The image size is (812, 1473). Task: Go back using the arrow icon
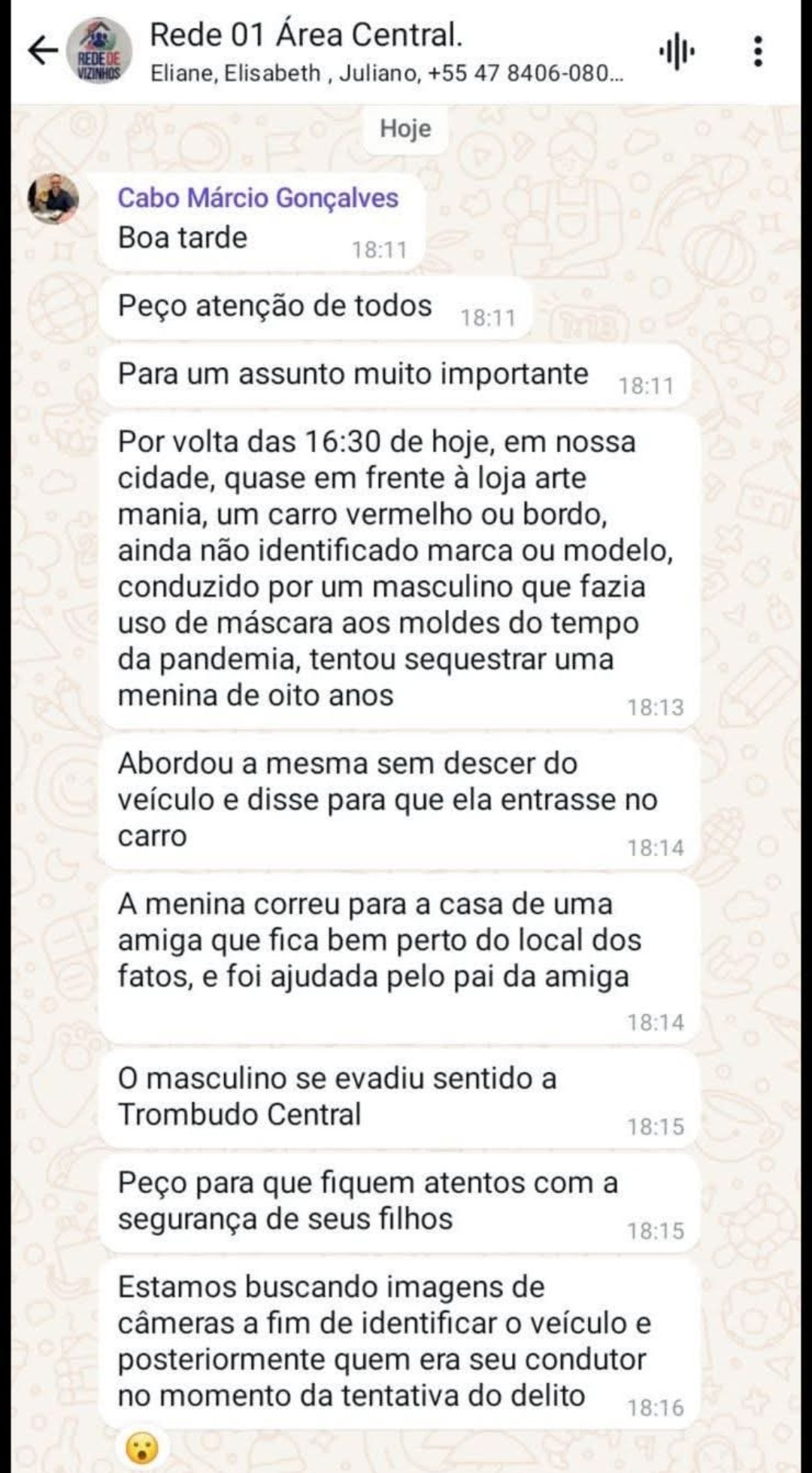coord(43,51)
